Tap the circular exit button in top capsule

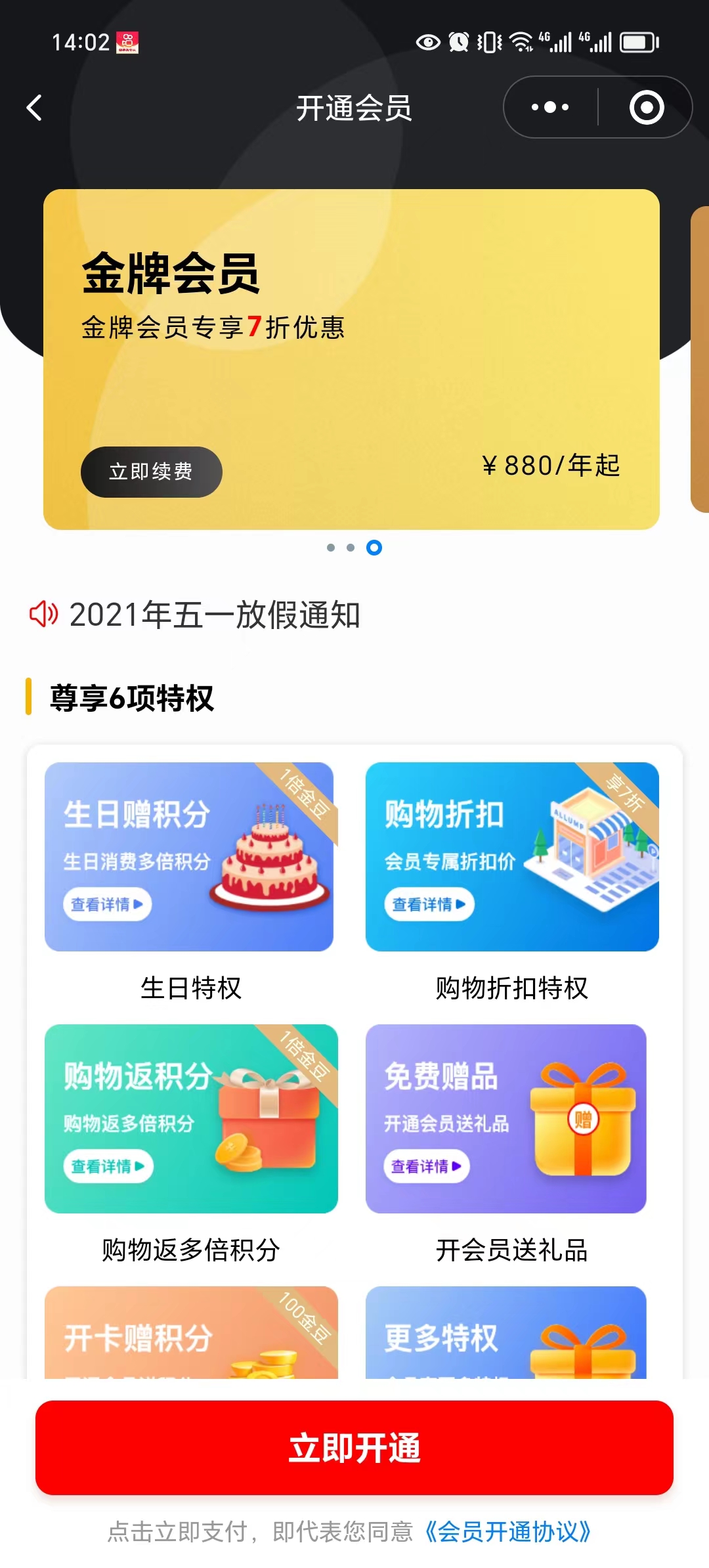point(645,107)
